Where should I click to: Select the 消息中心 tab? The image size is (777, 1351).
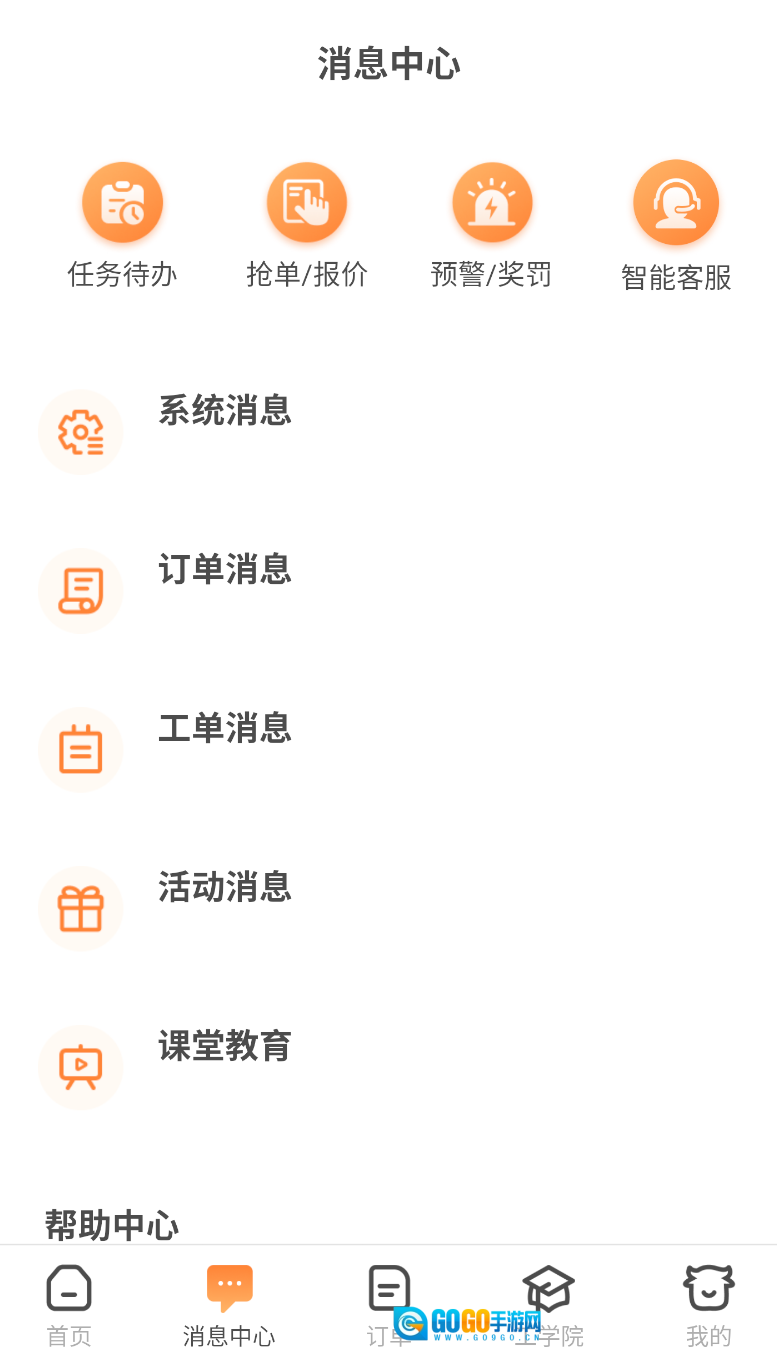pos(229,1305)
